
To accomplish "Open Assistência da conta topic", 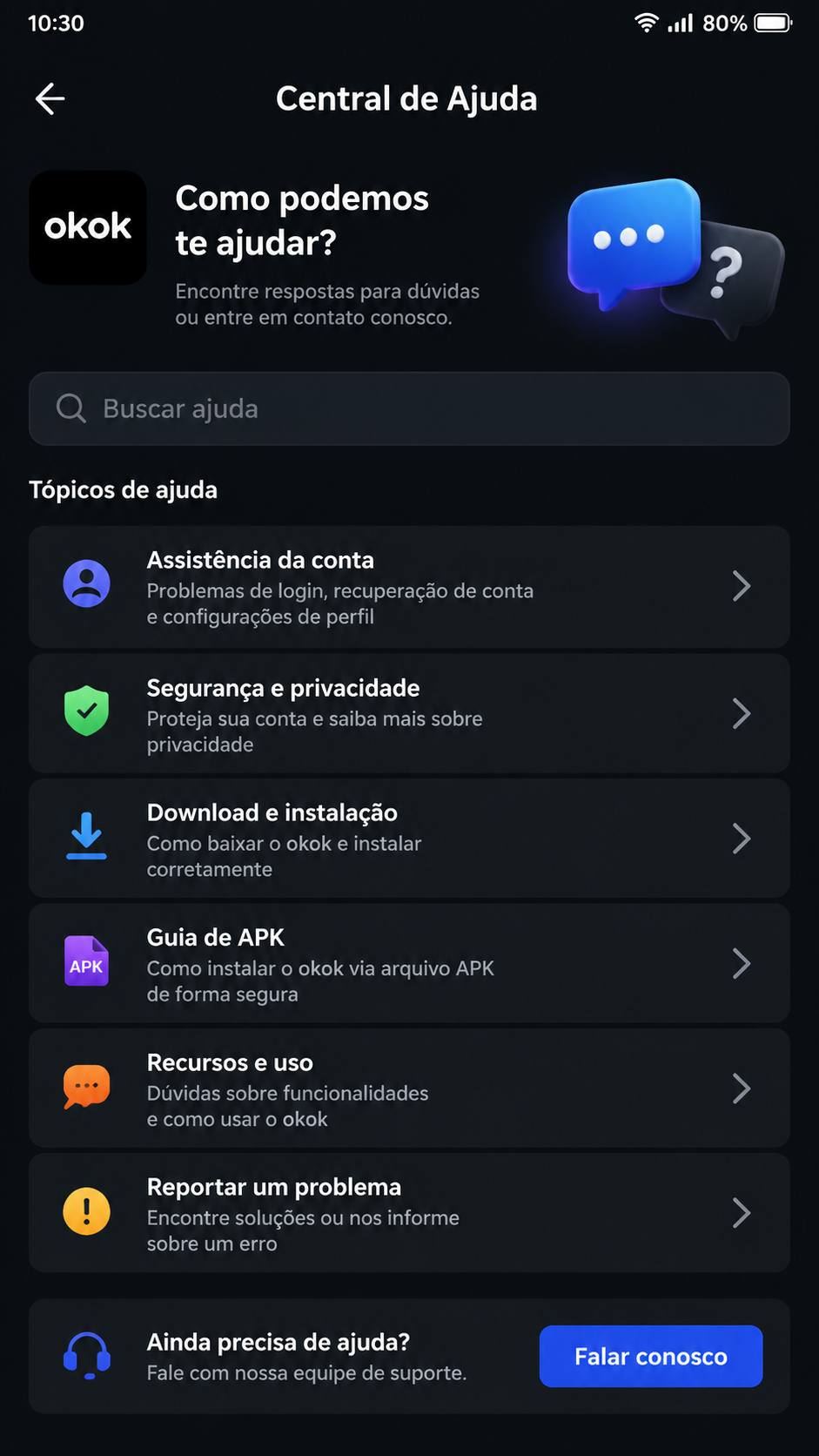I will pos(409,586).
